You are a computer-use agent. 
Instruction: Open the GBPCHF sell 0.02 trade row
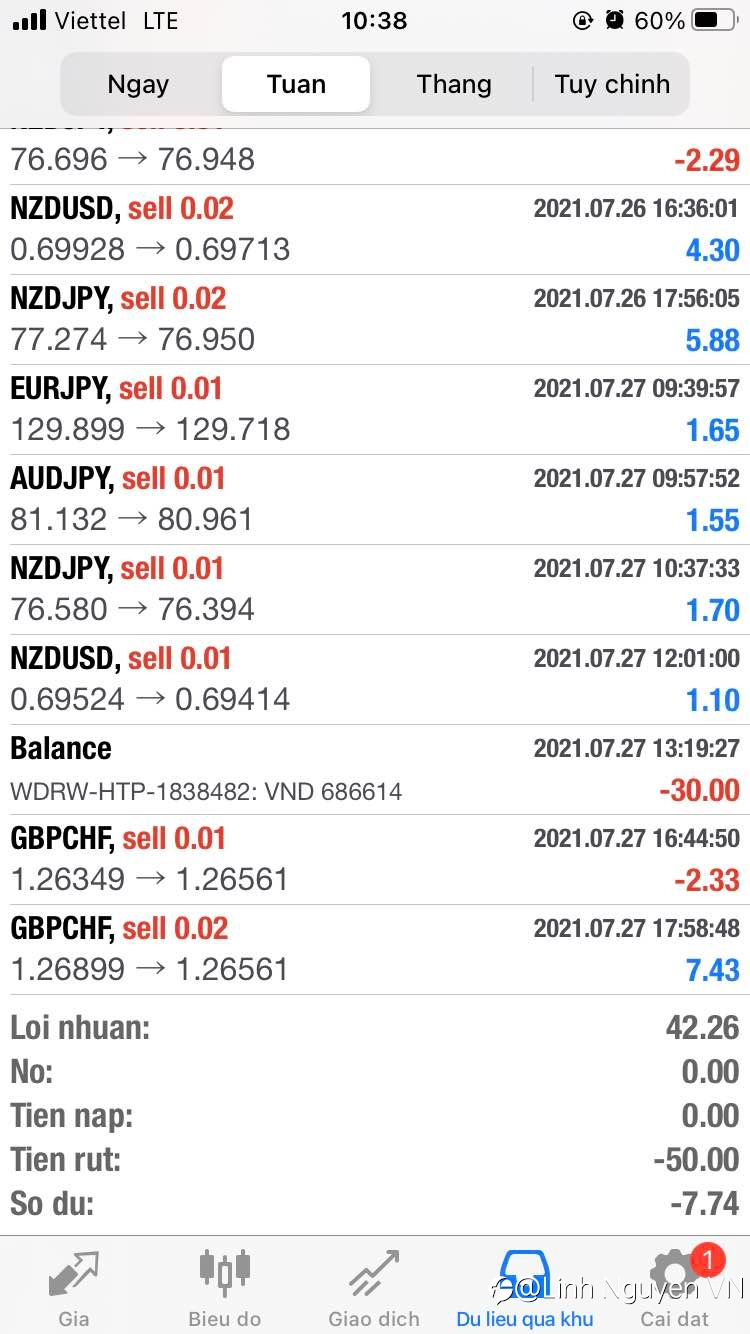click(375, 950)
